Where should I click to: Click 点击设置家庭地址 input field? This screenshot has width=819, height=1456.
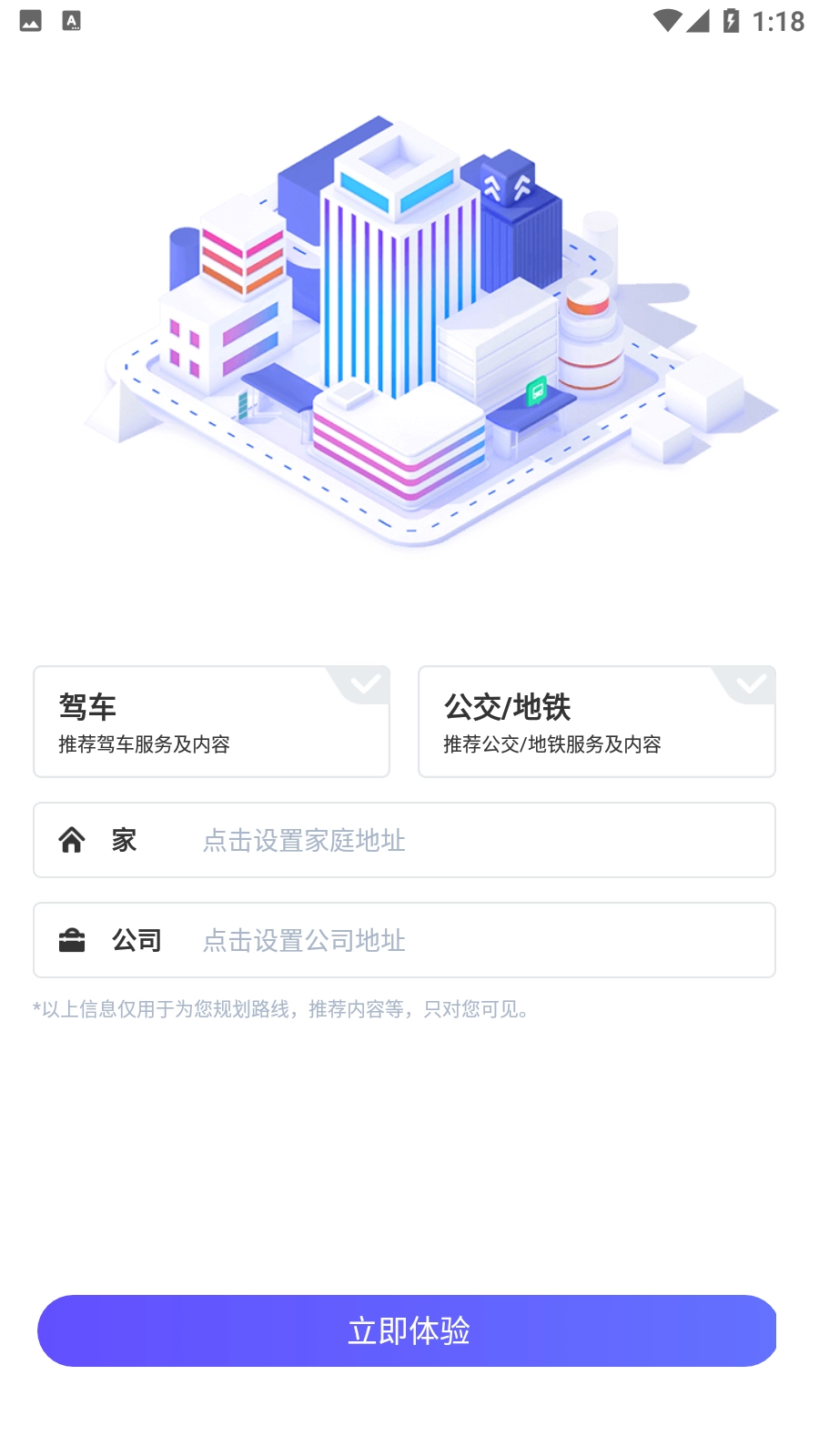tap(304, 839)
